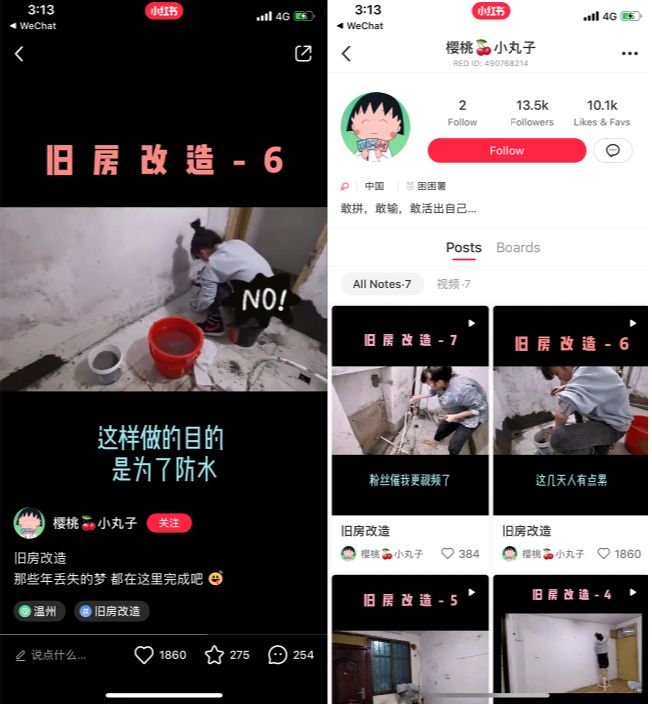Favorite the post with the 275 star
The height and width of the screenshot is (704, 652).
click(214, 655)
